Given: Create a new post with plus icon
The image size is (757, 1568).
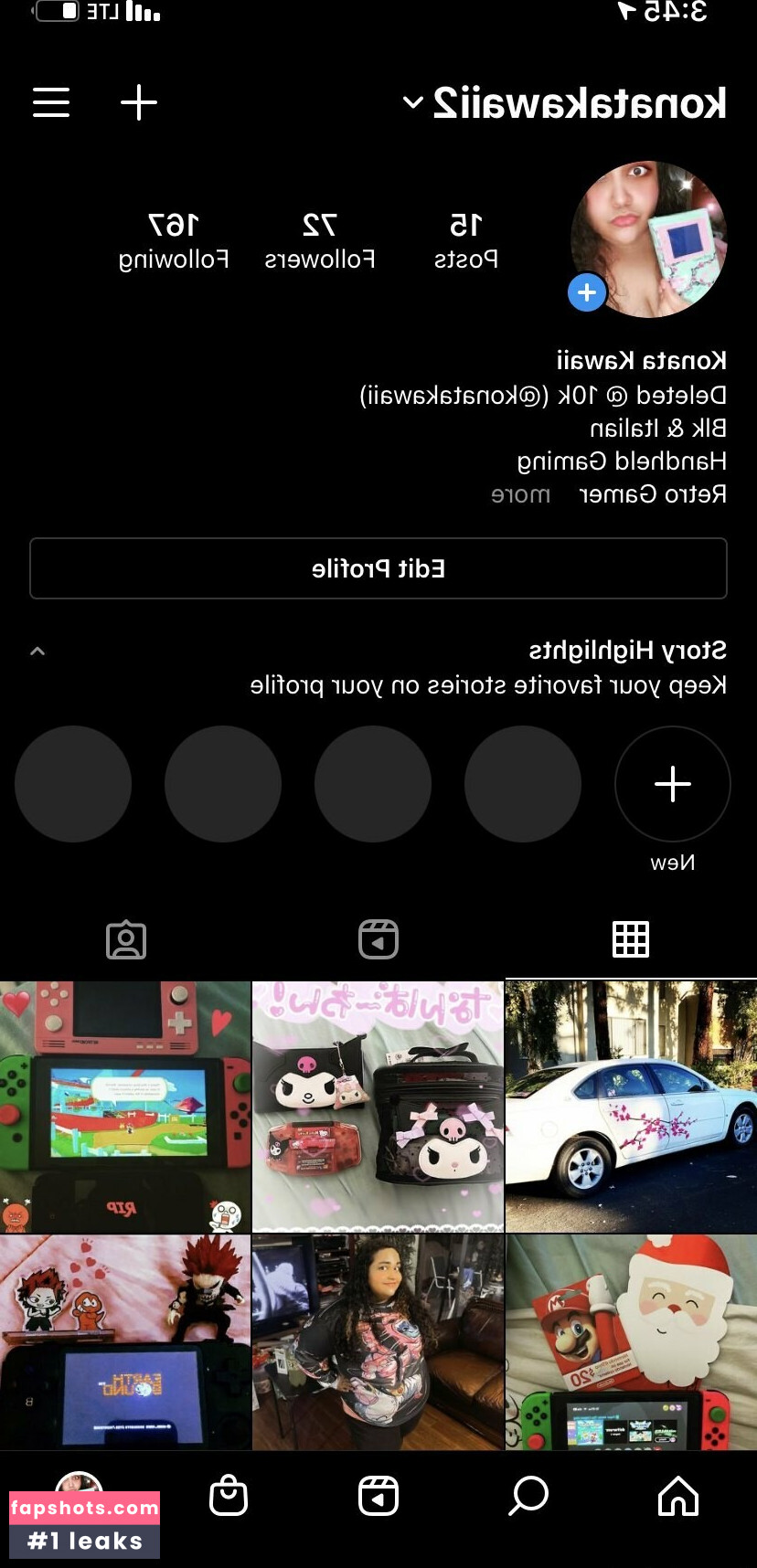Looking at the screenshot, I should pos(139,102).
